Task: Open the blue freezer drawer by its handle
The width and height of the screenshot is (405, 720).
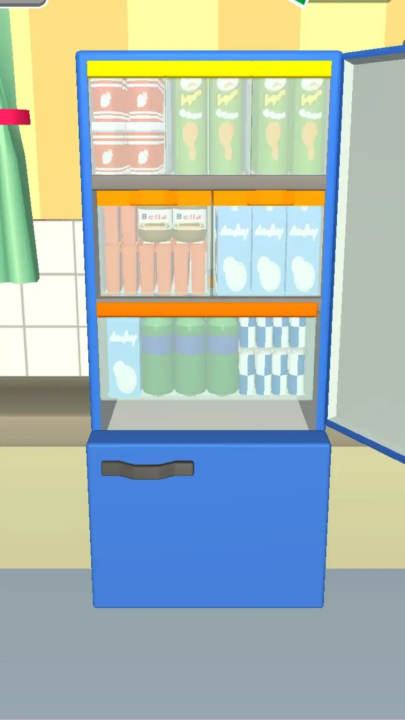Action: point(147,470)
